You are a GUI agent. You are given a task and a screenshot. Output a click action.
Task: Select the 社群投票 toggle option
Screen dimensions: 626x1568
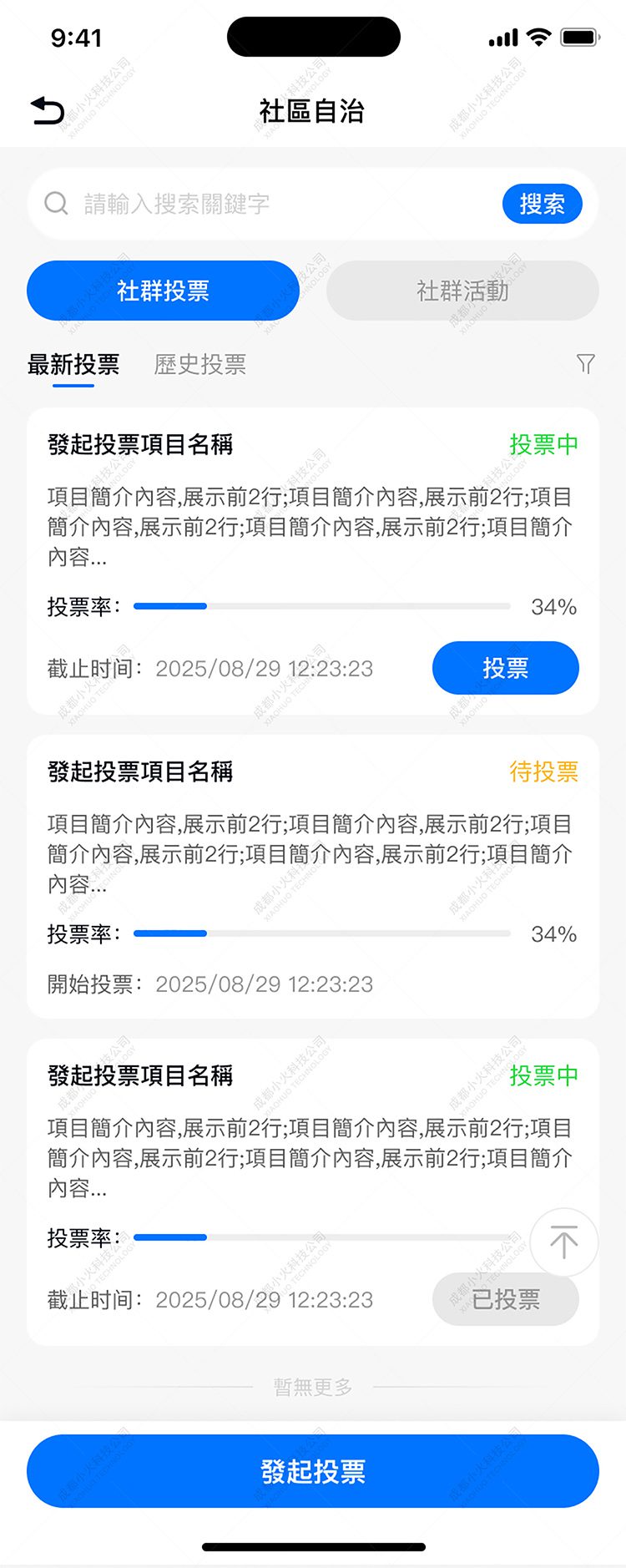pos(163,291)
